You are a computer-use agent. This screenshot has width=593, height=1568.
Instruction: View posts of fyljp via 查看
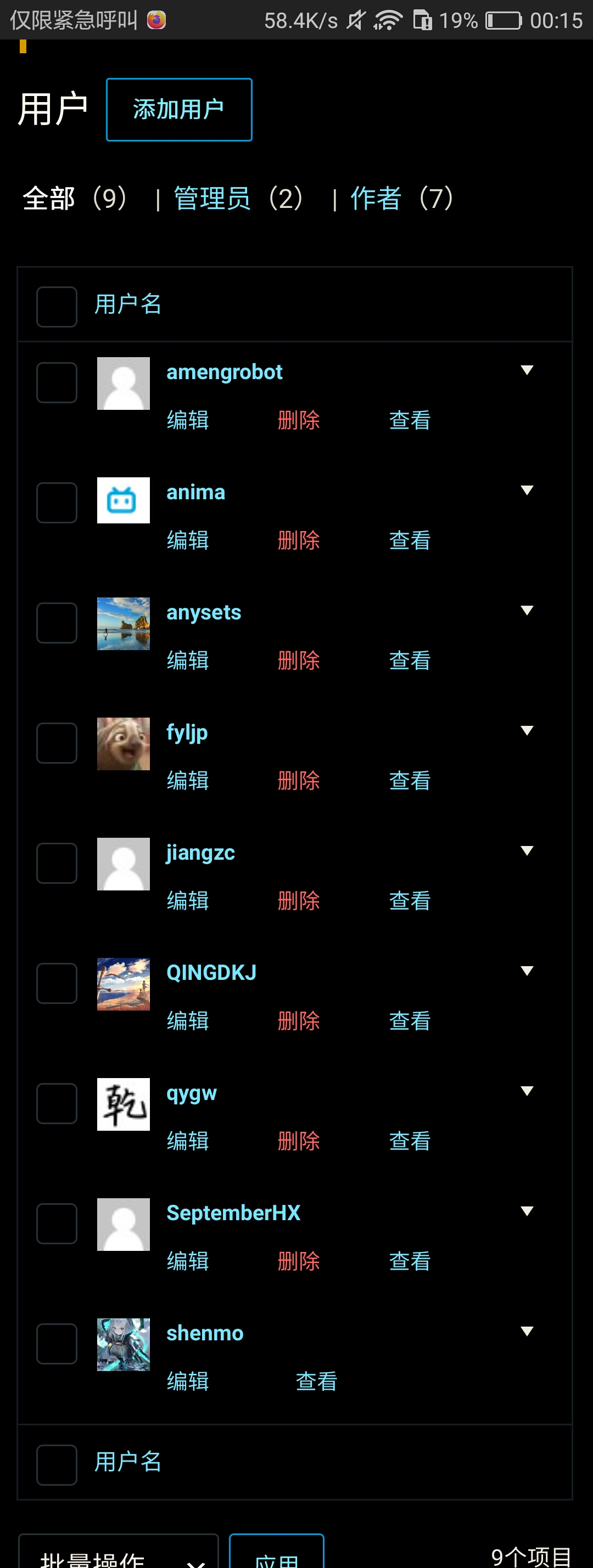click(x=410, y=780)
